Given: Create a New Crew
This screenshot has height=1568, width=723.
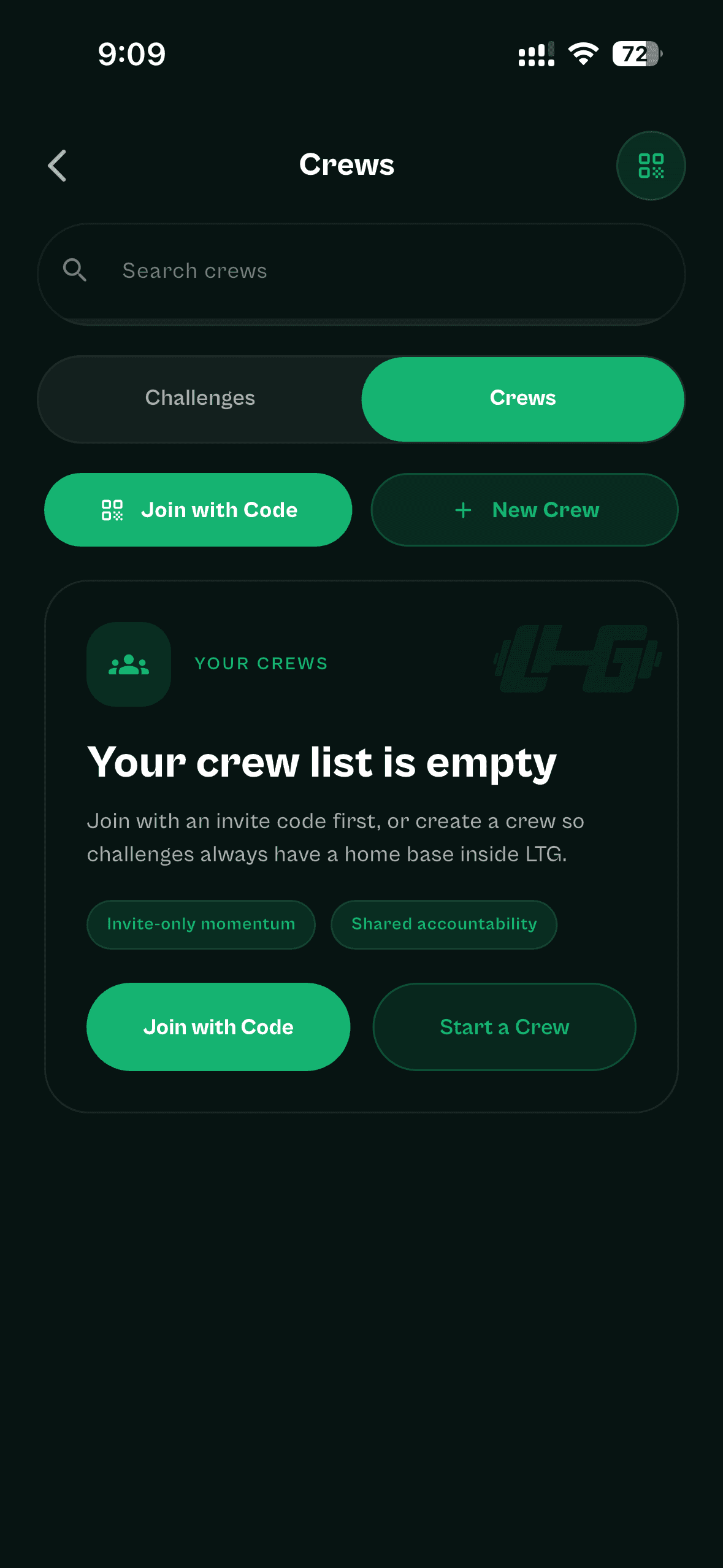Looking at the screenshot, I should coord(524,510).
